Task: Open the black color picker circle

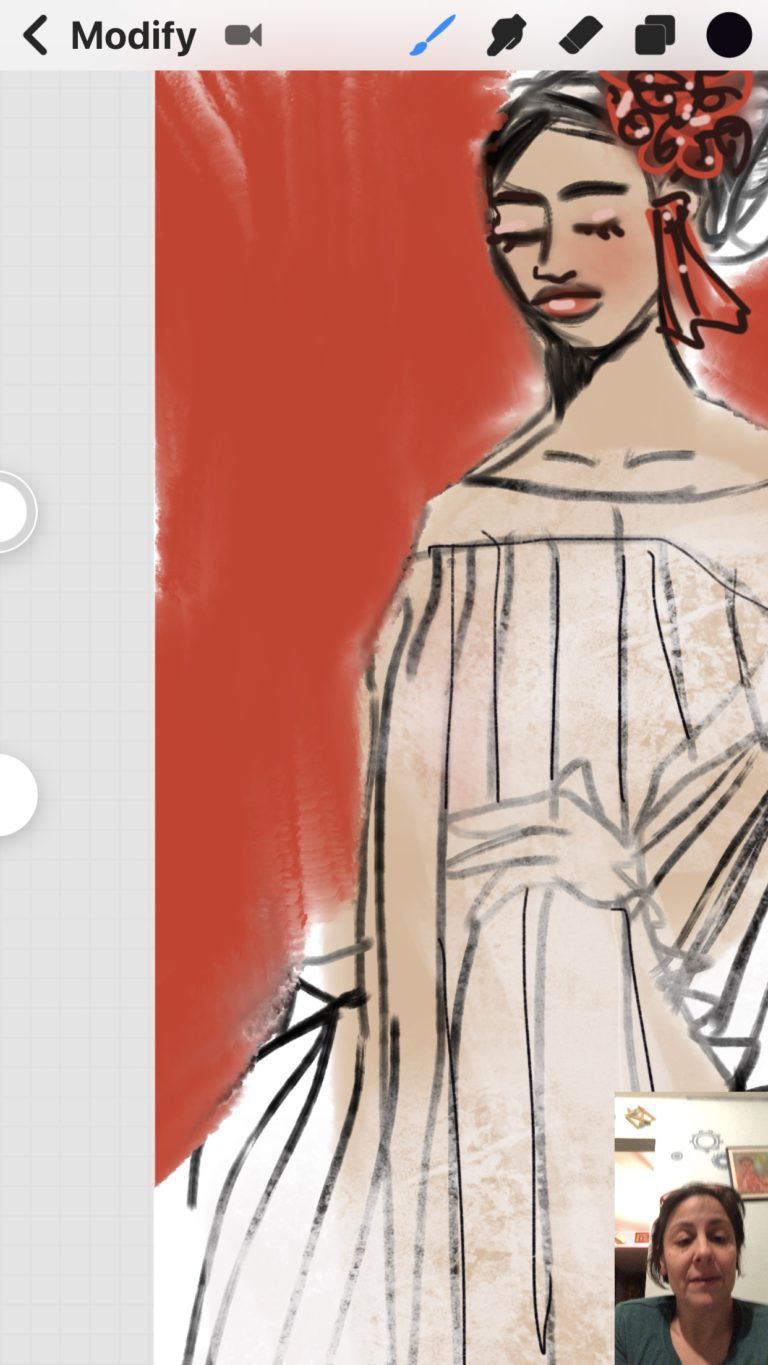Action: click(729, 36)
